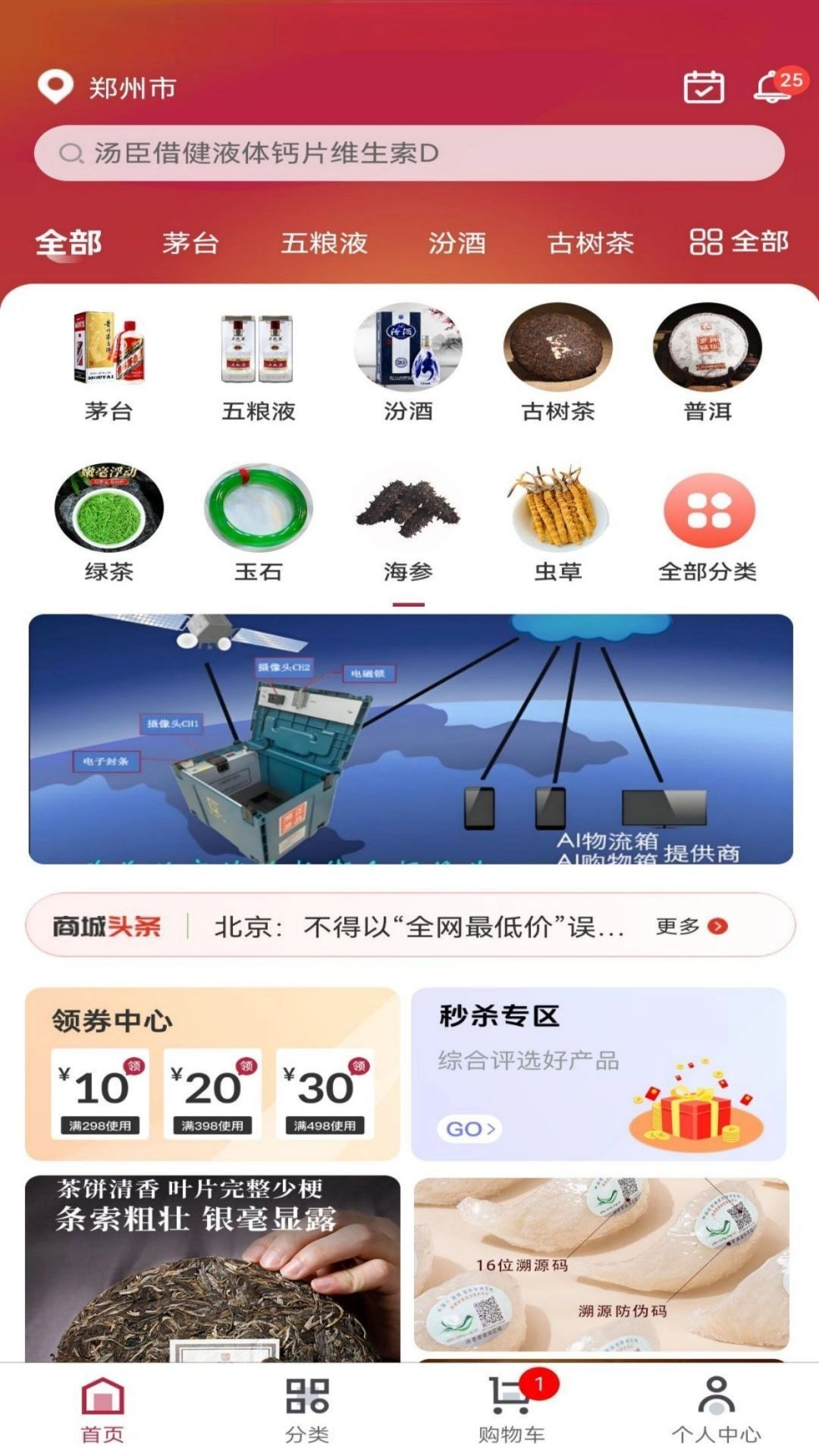The image size is (819, 1456).
Task: Switch to the 五粮液 top tab
Action: point(324,243)
